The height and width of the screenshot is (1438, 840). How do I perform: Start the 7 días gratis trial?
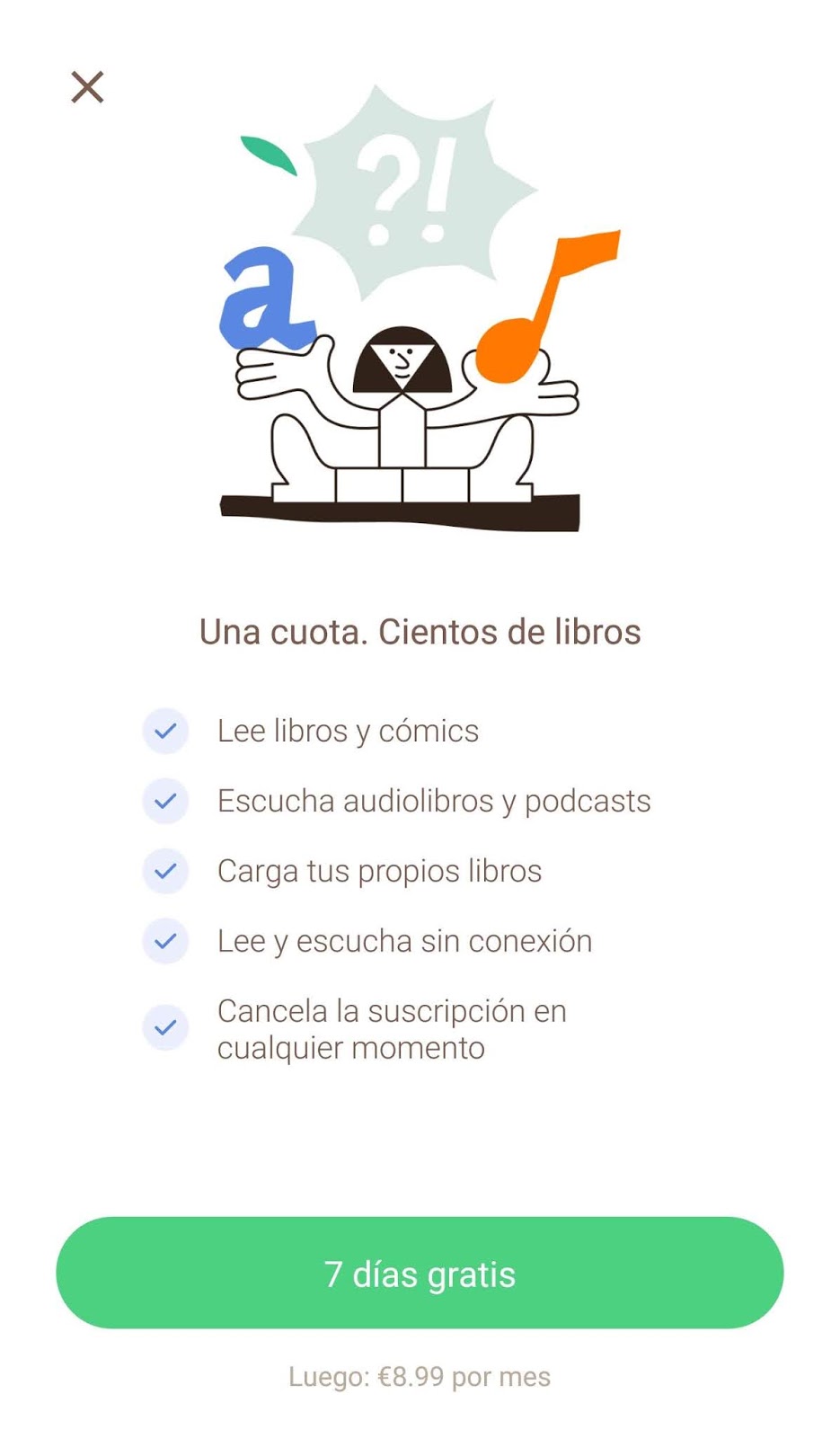(x=420, y=1273)
